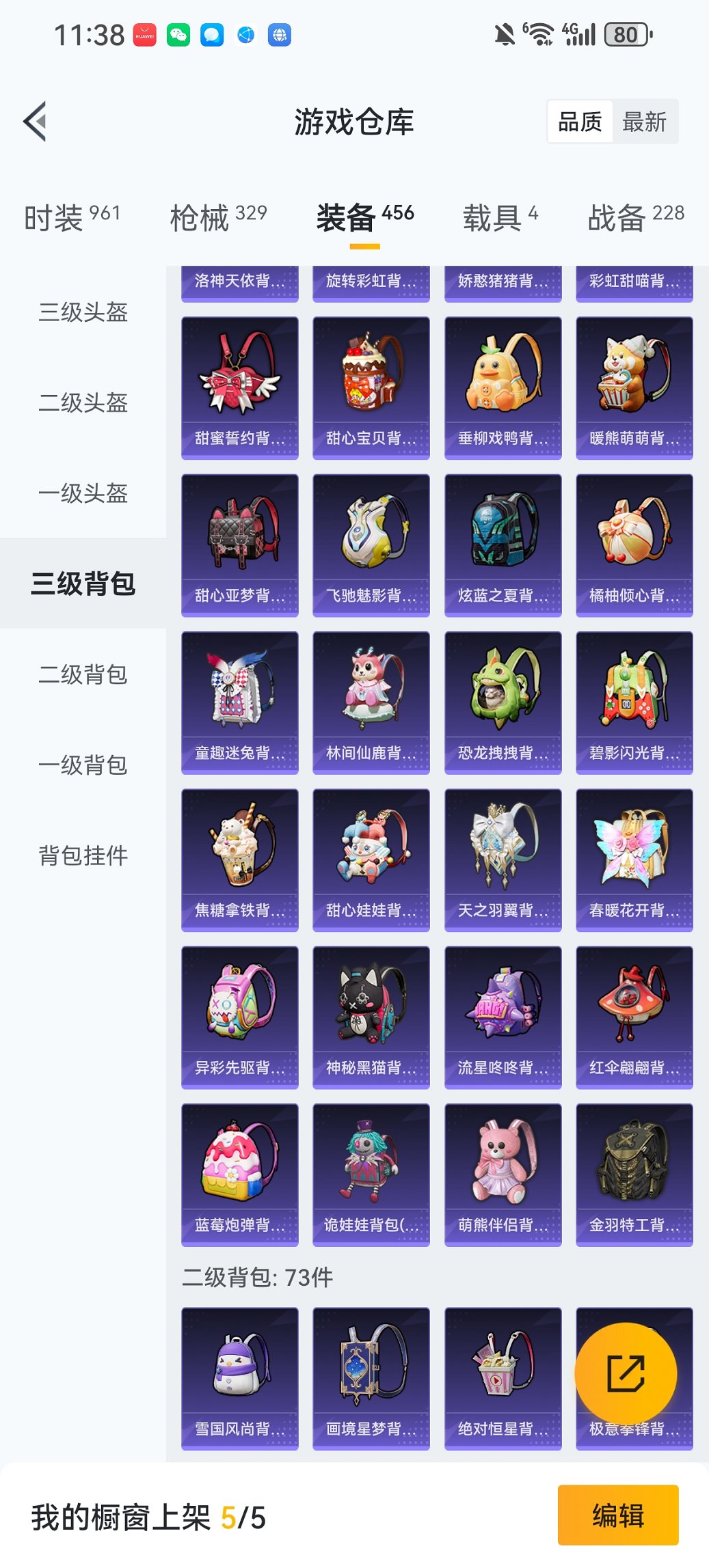709x1568 pixels.
Task: Sort items by 最新
Action: click(644, 122)
